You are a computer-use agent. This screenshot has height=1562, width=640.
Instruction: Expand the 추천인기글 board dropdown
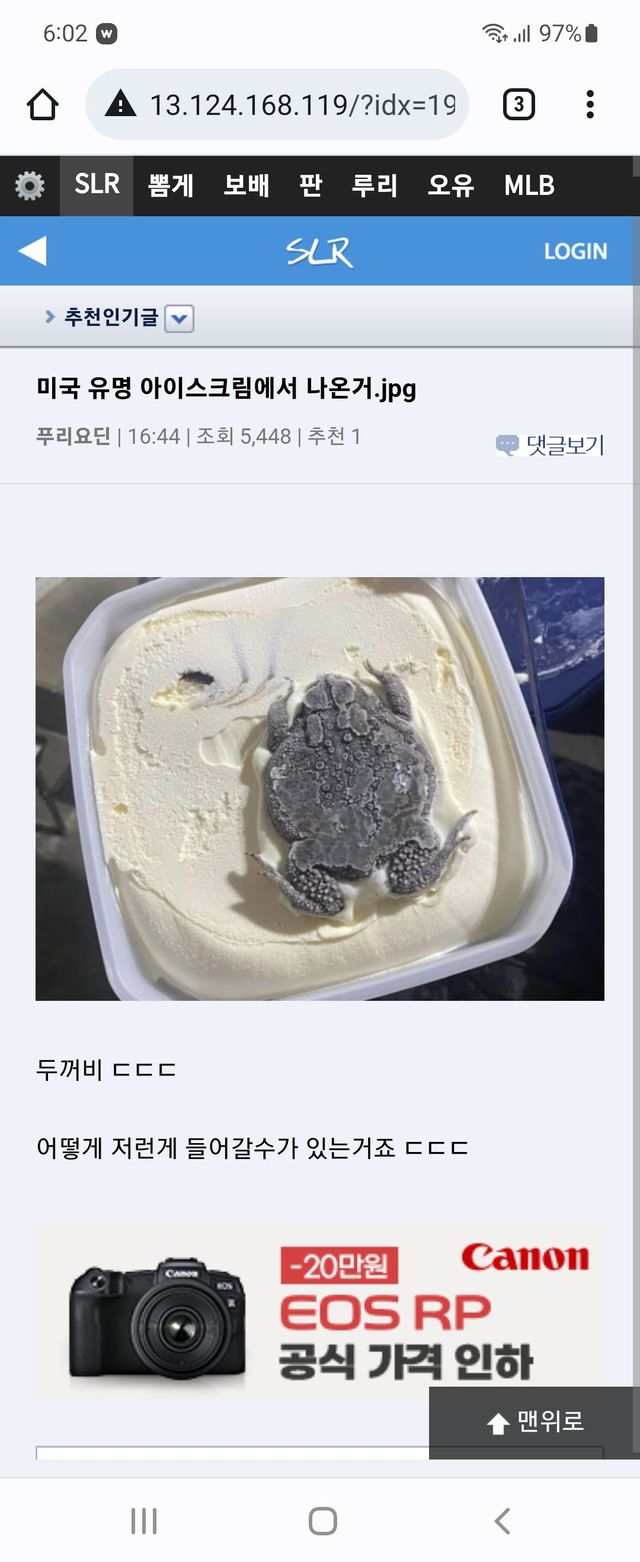pyautogui.click(x=179, y=318)
